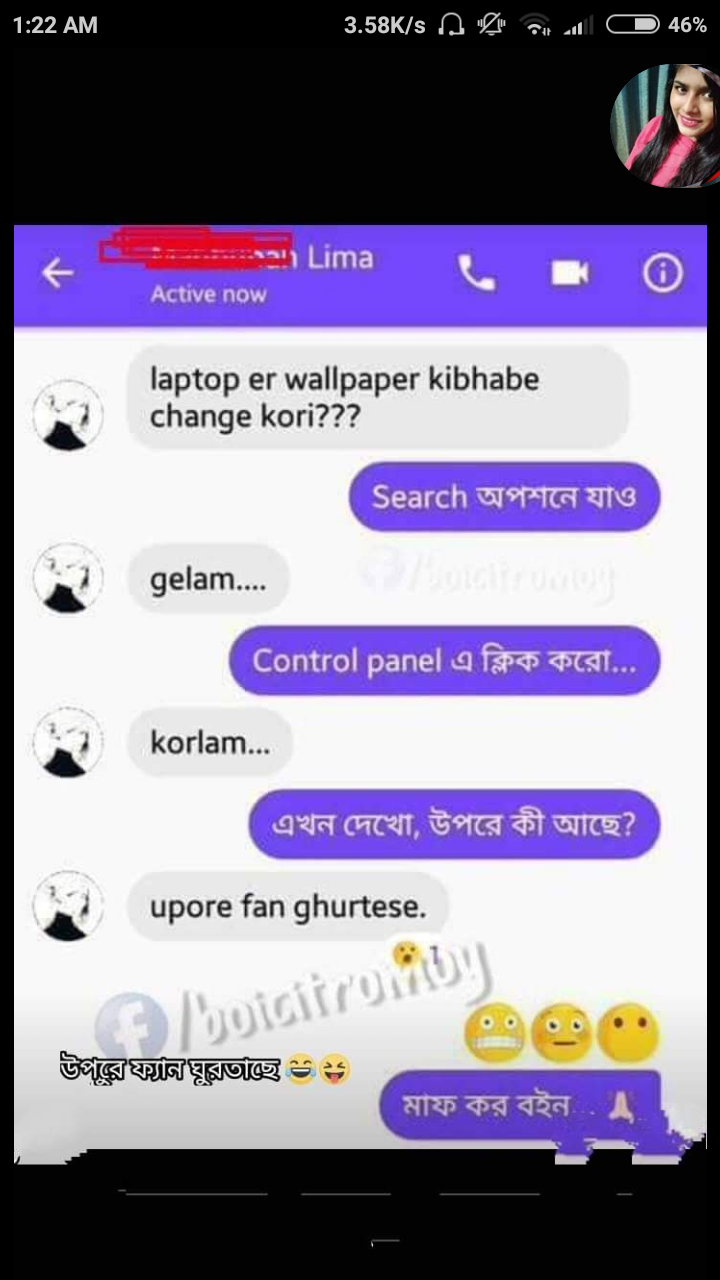Tap the meme photo to show viewer controls
The width and height of the screenshot is (720, 1280).
[x=360, y=690]
